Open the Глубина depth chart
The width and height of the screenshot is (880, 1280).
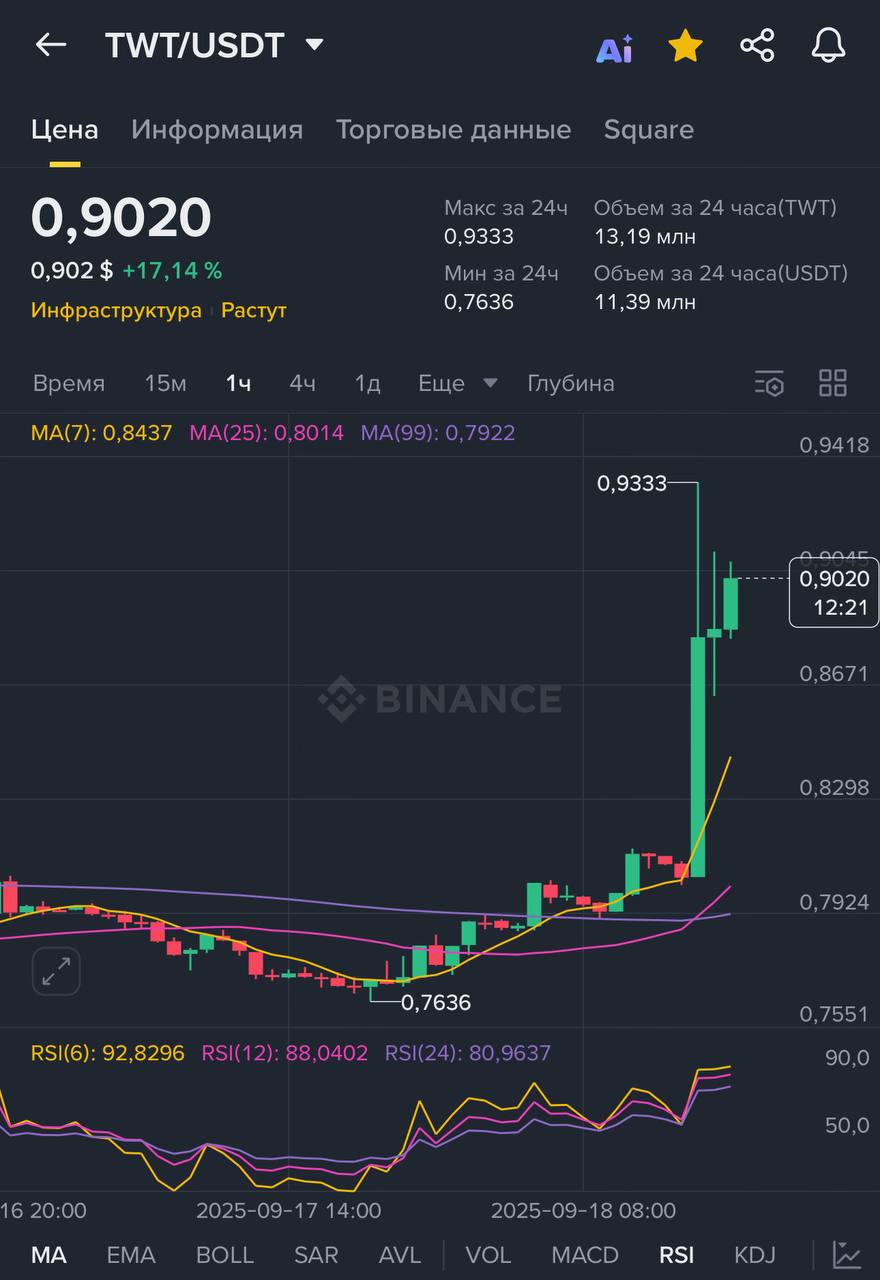click(x=570, y=383)
